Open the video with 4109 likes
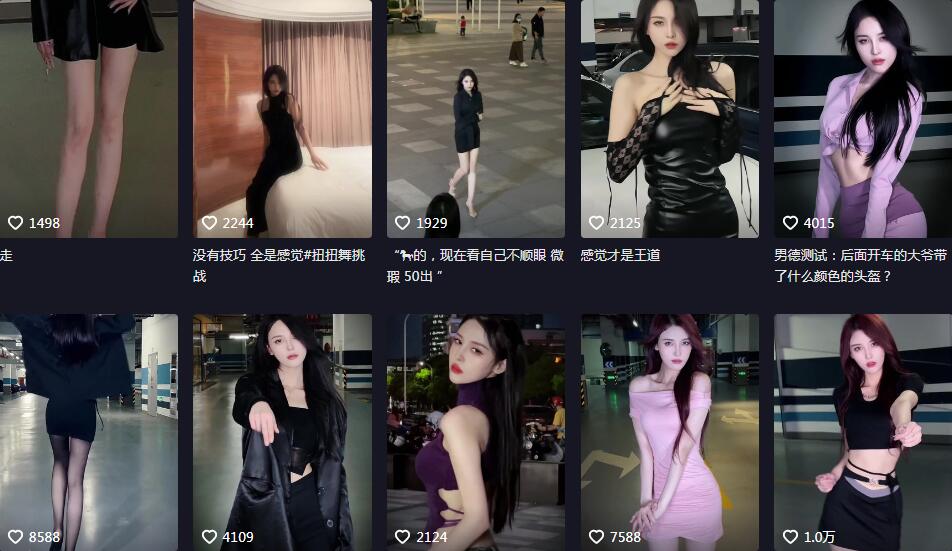Screen dimensions: 952x551 [282, 430]
